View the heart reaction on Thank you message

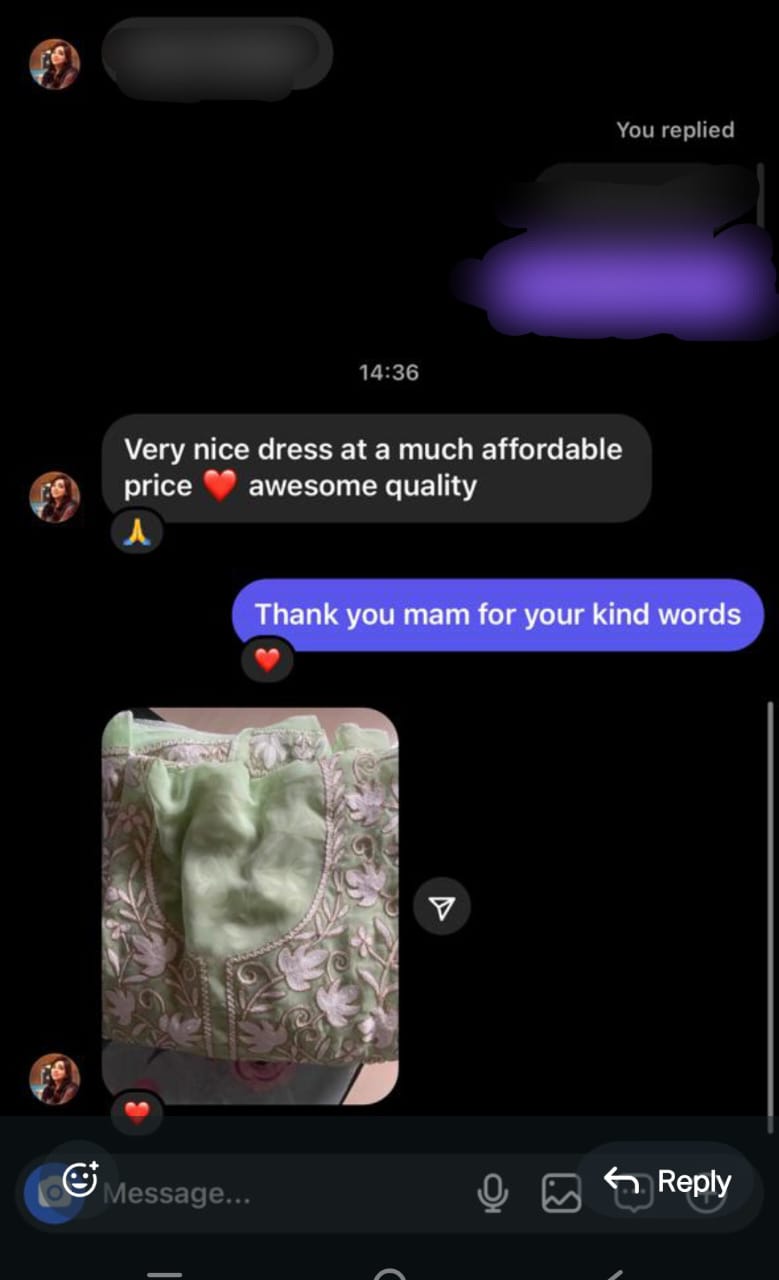[x=266, y=660]
